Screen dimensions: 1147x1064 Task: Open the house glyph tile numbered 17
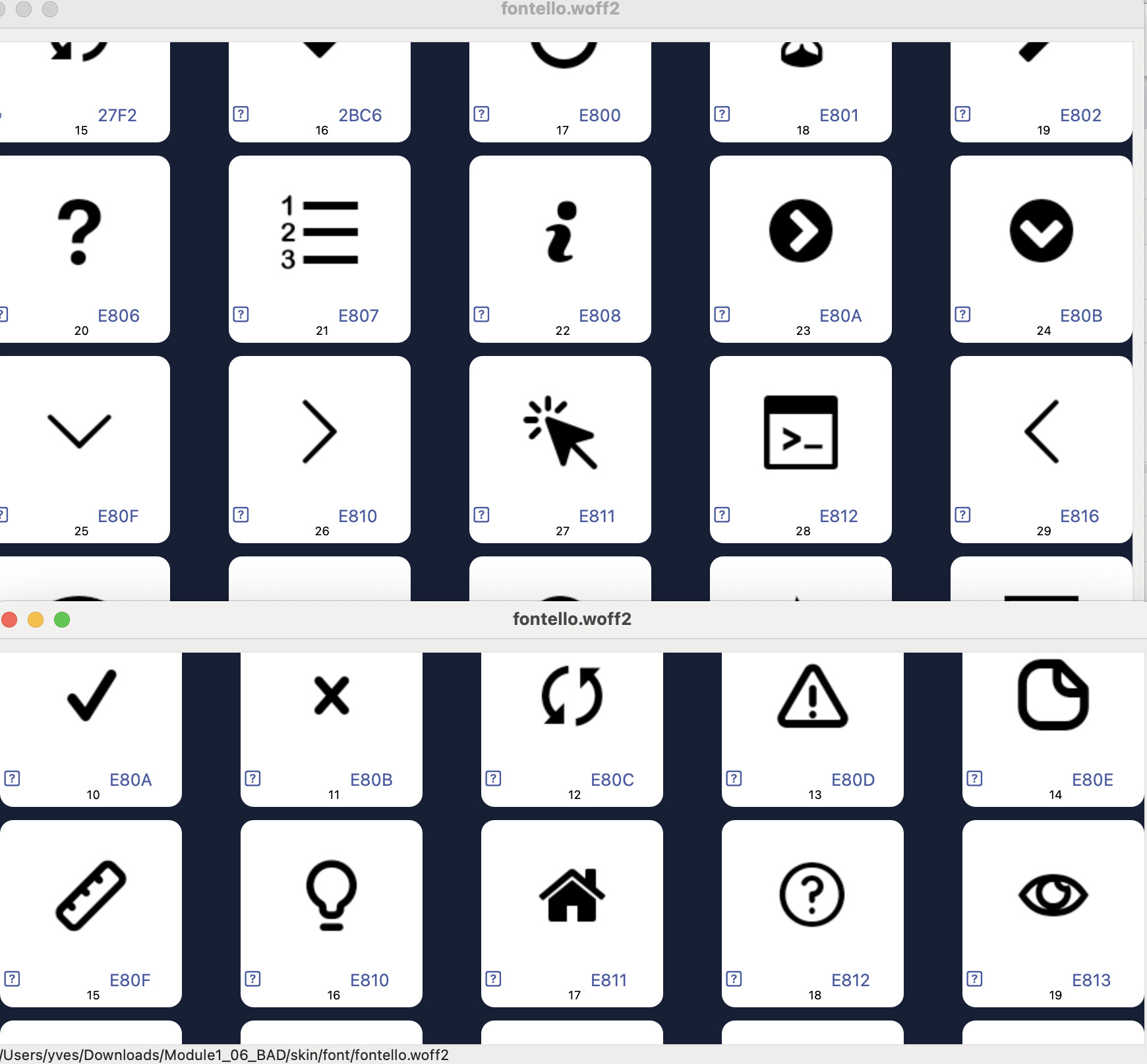coord(572,896)
